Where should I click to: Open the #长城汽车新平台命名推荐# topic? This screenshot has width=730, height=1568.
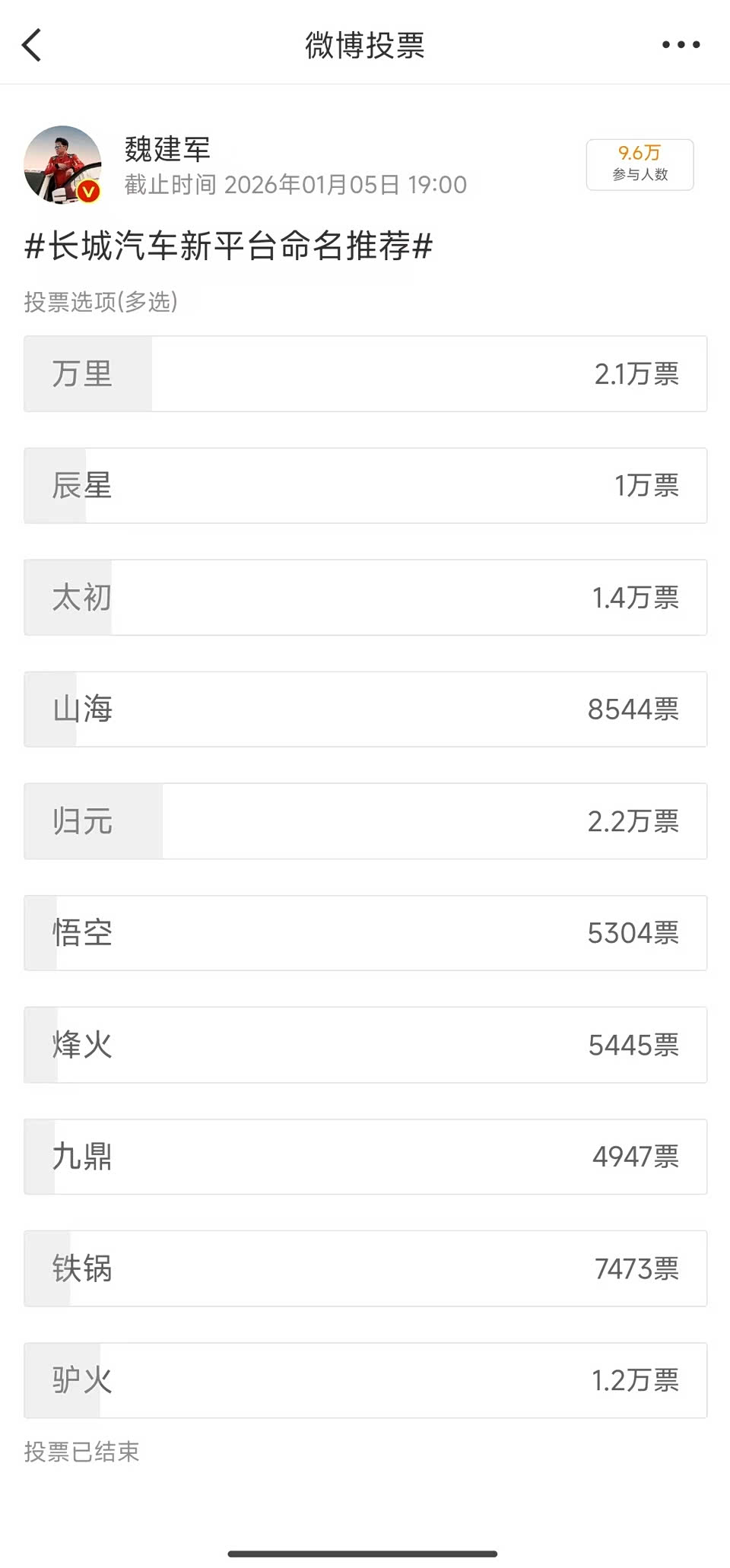click(228, 246)
